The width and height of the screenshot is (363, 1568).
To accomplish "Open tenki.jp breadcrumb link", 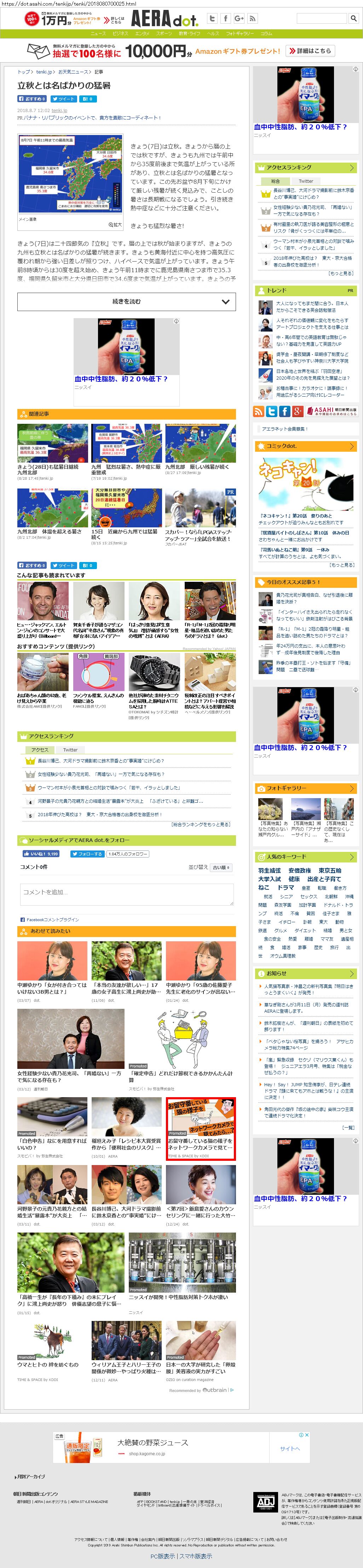I will (x=44, y=72).
